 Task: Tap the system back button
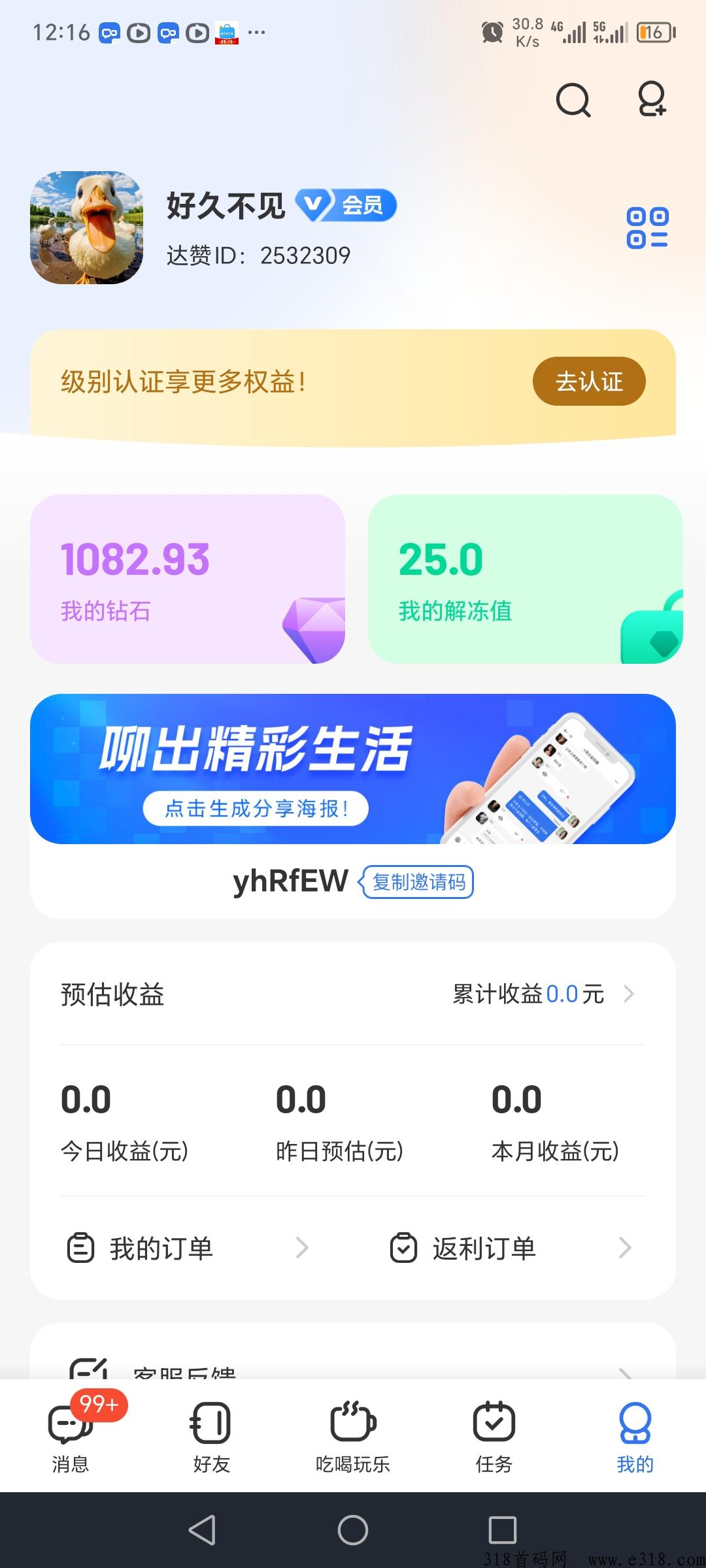202,1530
